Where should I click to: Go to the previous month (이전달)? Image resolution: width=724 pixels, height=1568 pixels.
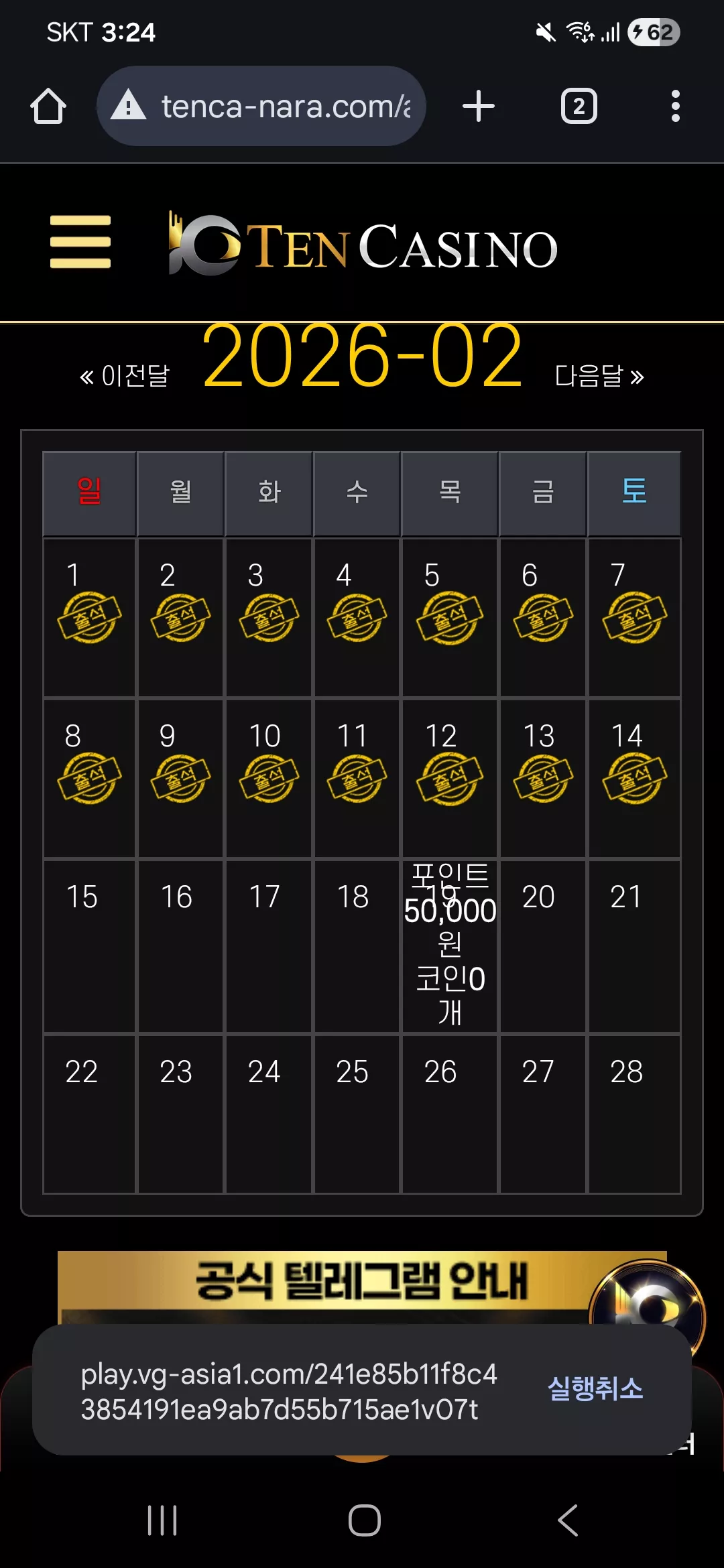[x=125, y=376]
